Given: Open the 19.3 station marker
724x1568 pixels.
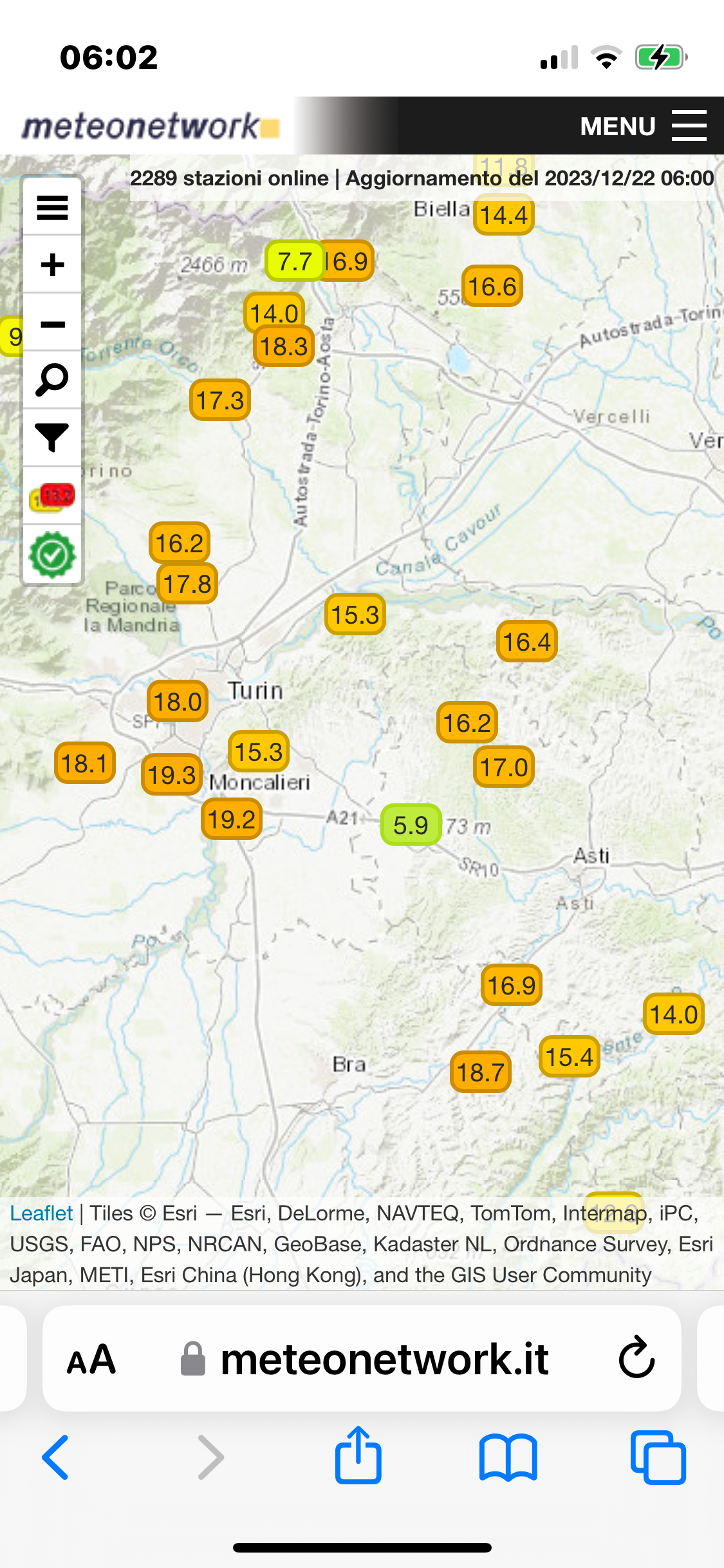Looking at the screenshot, I should click(x=172, y=774).
